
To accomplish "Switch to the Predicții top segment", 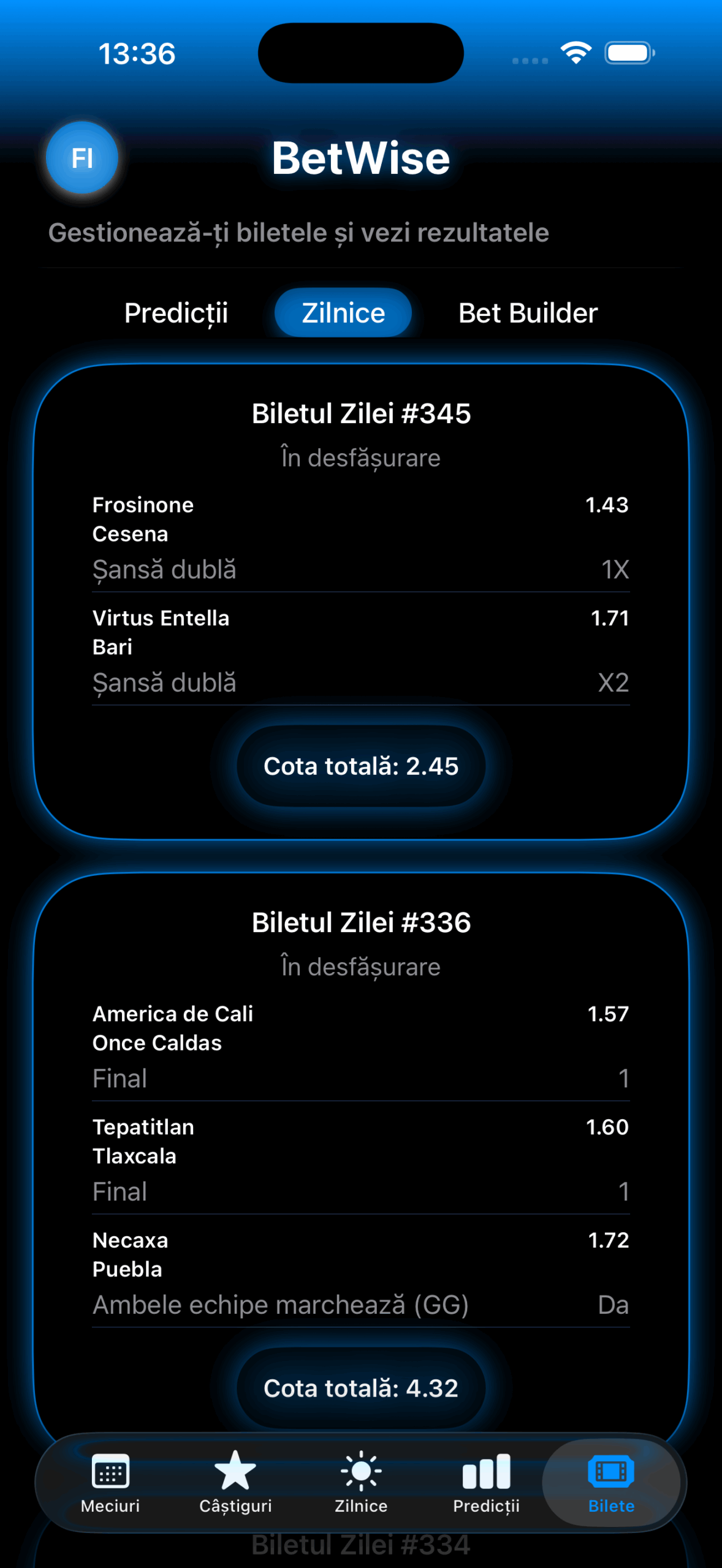I will 176,313.
